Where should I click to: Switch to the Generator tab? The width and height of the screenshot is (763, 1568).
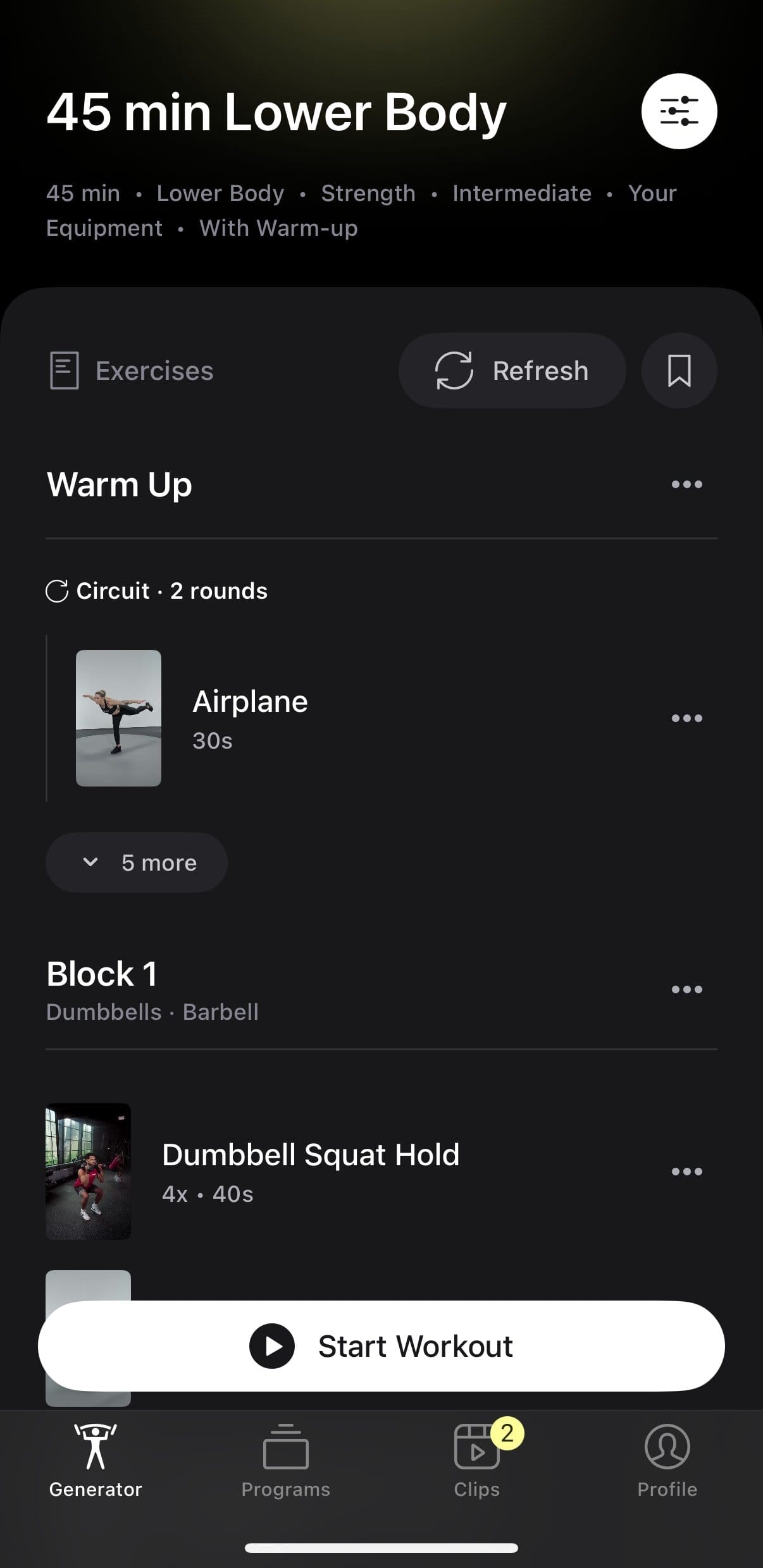click(x=96, y=1461)
